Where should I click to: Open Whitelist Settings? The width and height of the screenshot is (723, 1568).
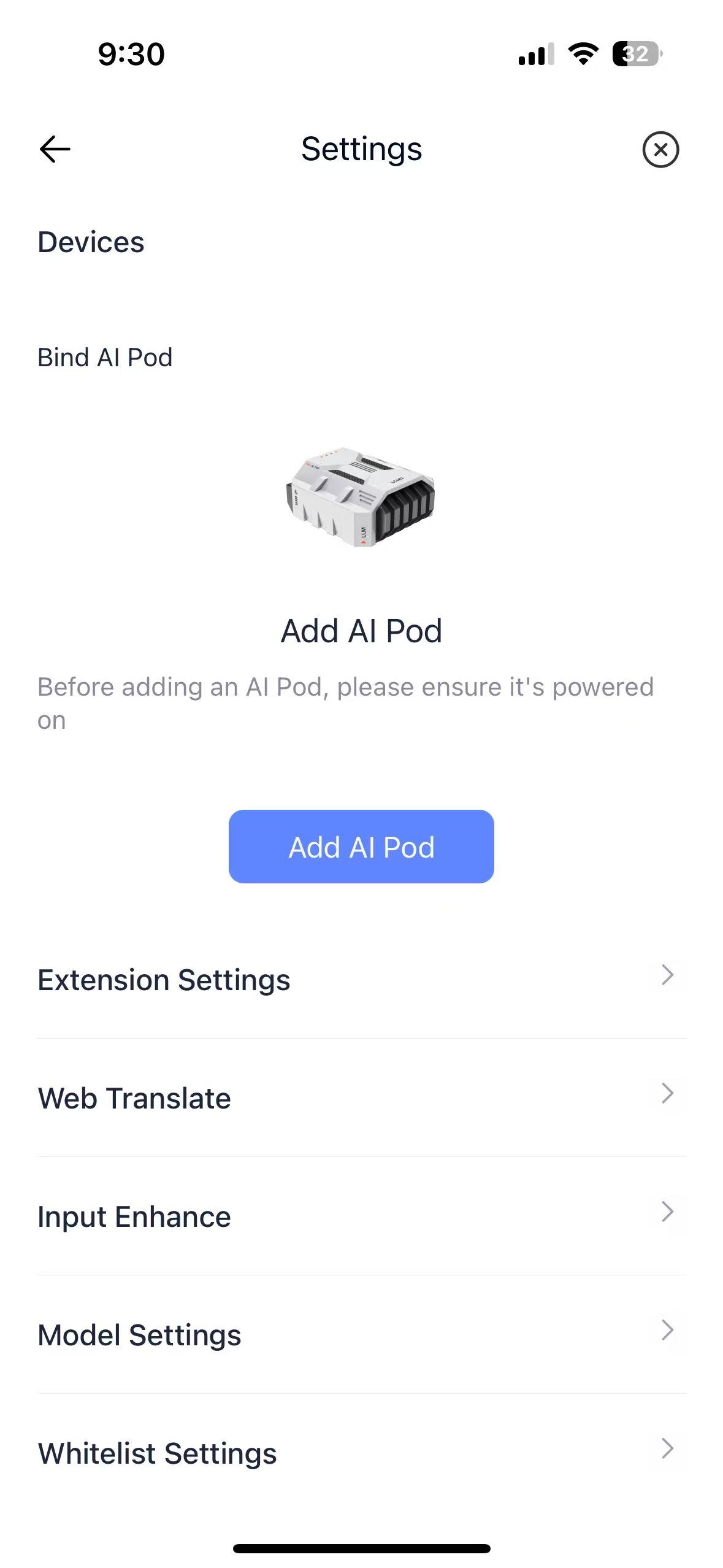362,1453
